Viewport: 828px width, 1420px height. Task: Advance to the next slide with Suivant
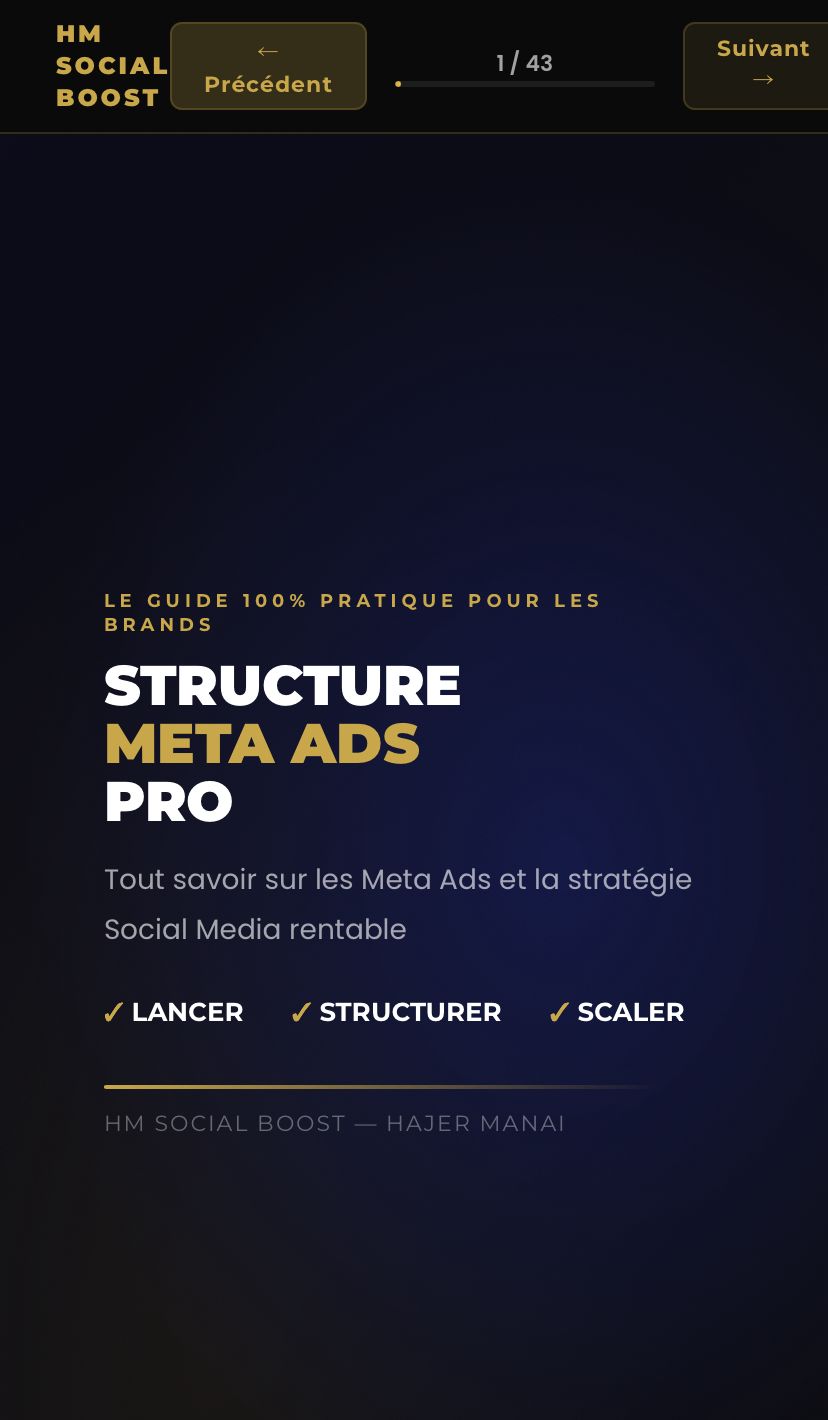pyautogui.click(x=758, y=65)
